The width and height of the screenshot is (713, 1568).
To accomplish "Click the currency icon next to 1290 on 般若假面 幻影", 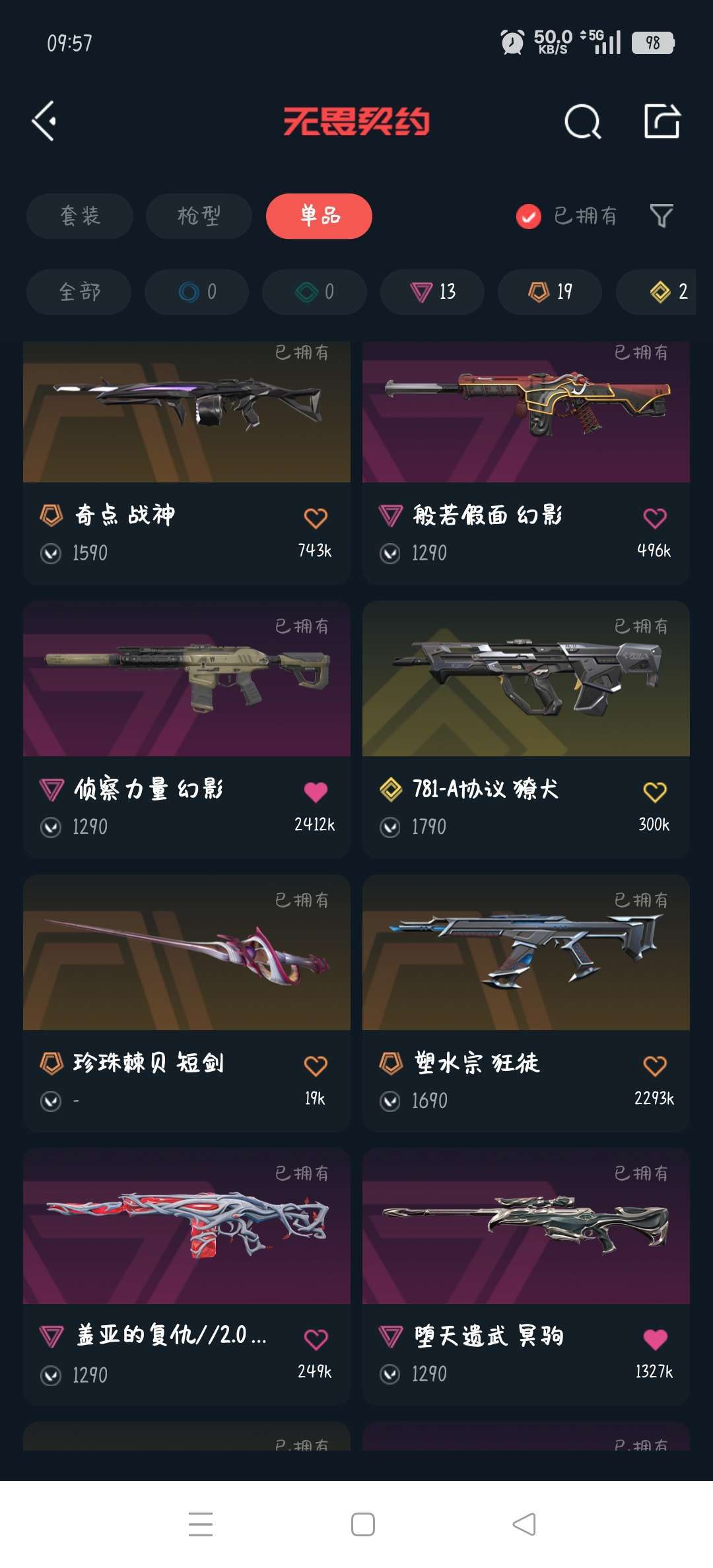I will click(390, 552).
